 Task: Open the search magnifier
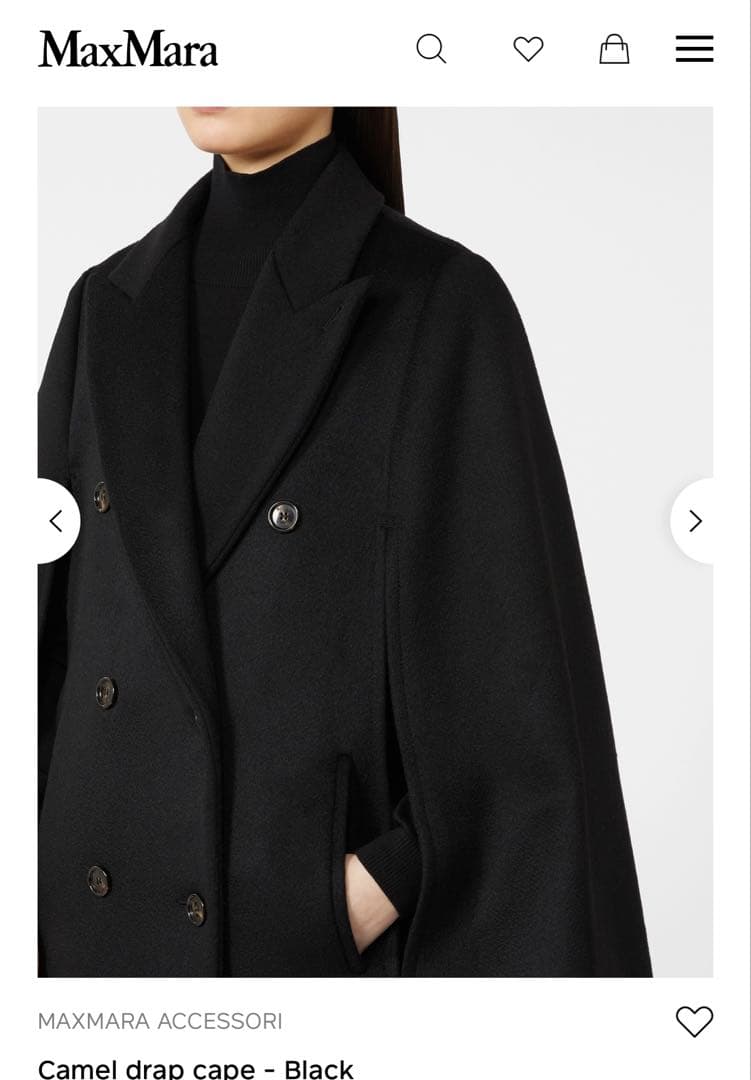tap(431, 48)
